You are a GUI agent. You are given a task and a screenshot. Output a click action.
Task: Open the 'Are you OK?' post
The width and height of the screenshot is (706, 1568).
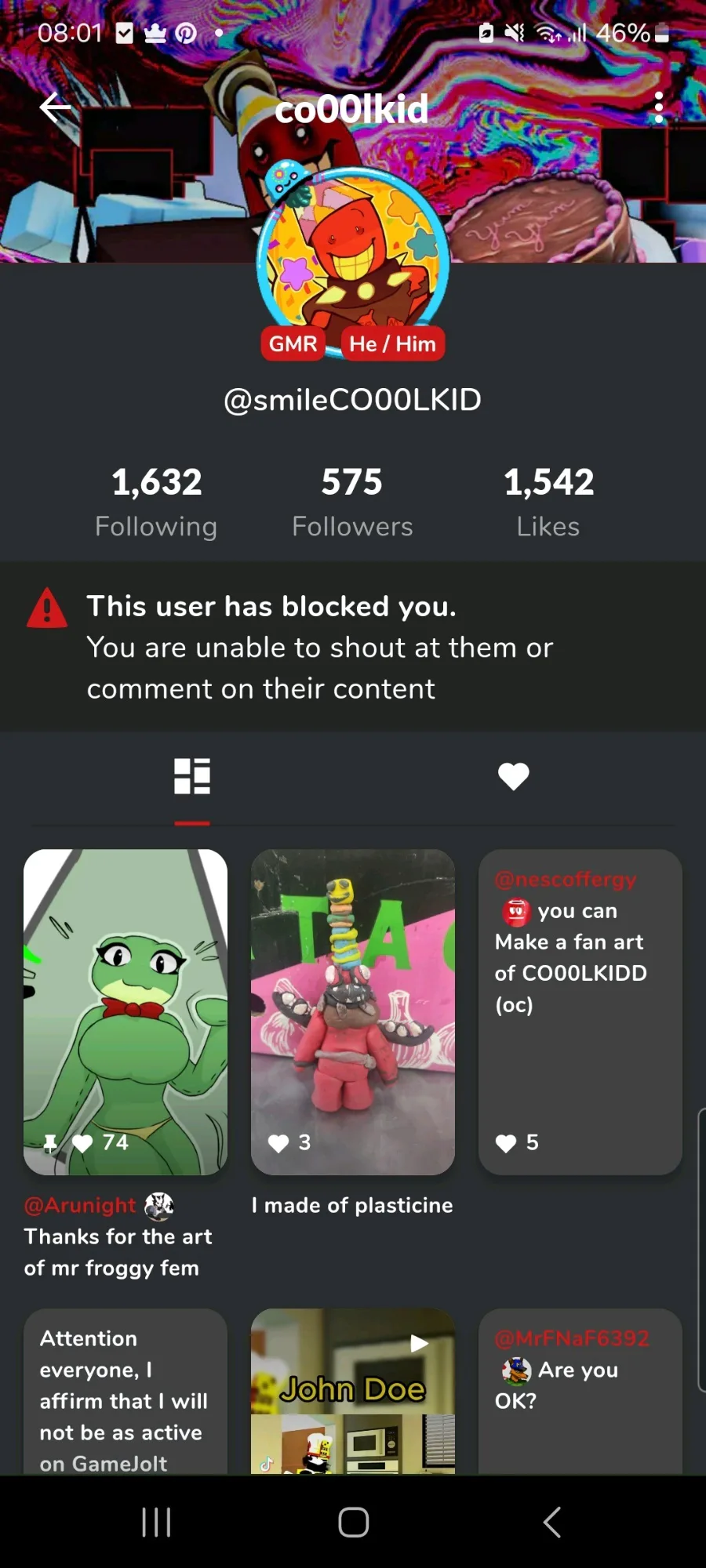[580, 1392]
